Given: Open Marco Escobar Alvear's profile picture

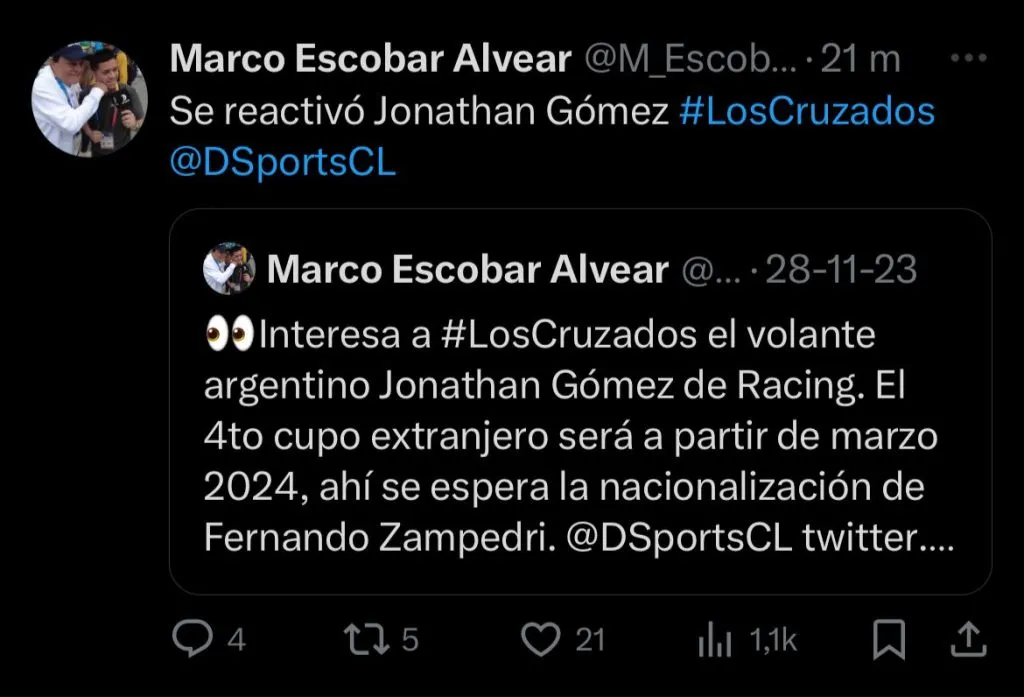Looking at the screenshot, I should pyautogui.click(x=89, y=98).
